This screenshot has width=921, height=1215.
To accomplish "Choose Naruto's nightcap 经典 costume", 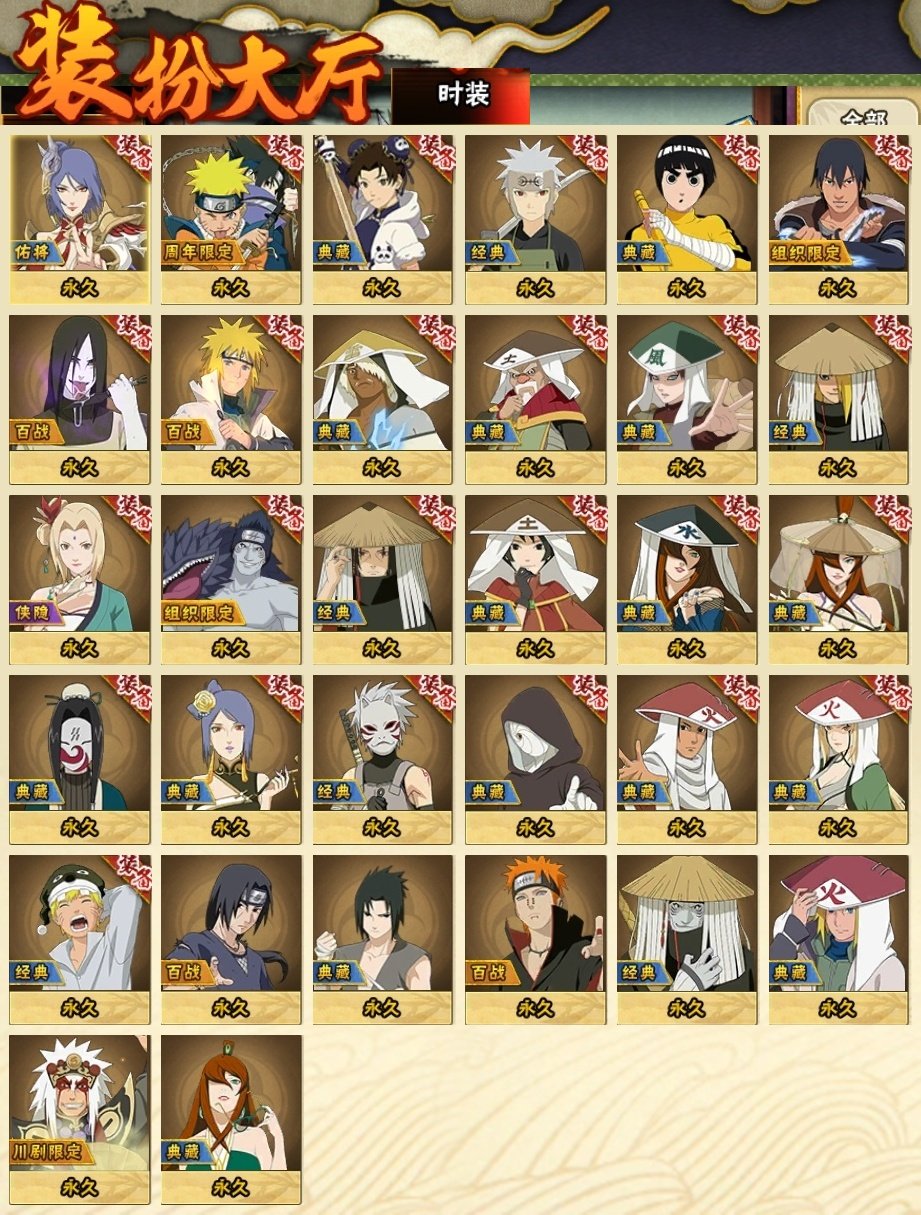I will click(x=79, y=925).
